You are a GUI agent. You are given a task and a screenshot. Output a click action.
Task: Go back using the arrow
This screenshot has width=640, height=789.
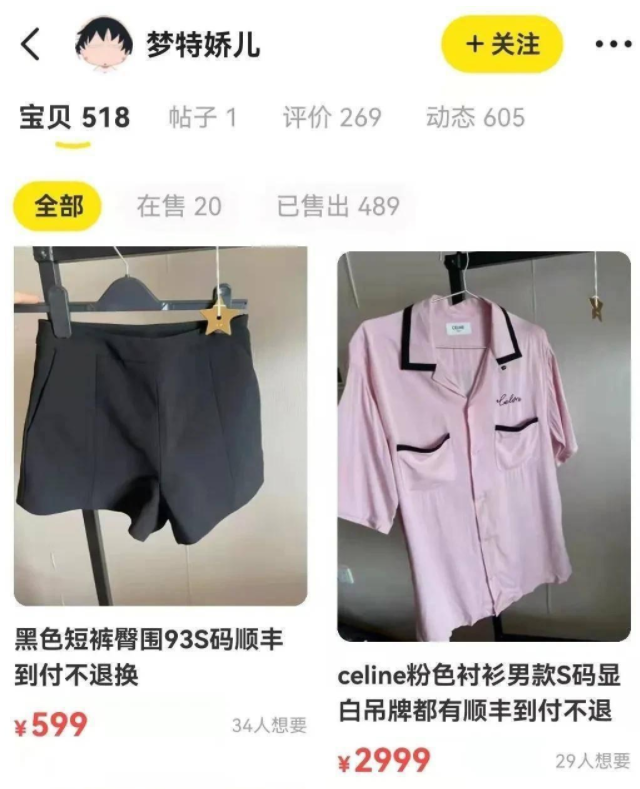(31, 45)
